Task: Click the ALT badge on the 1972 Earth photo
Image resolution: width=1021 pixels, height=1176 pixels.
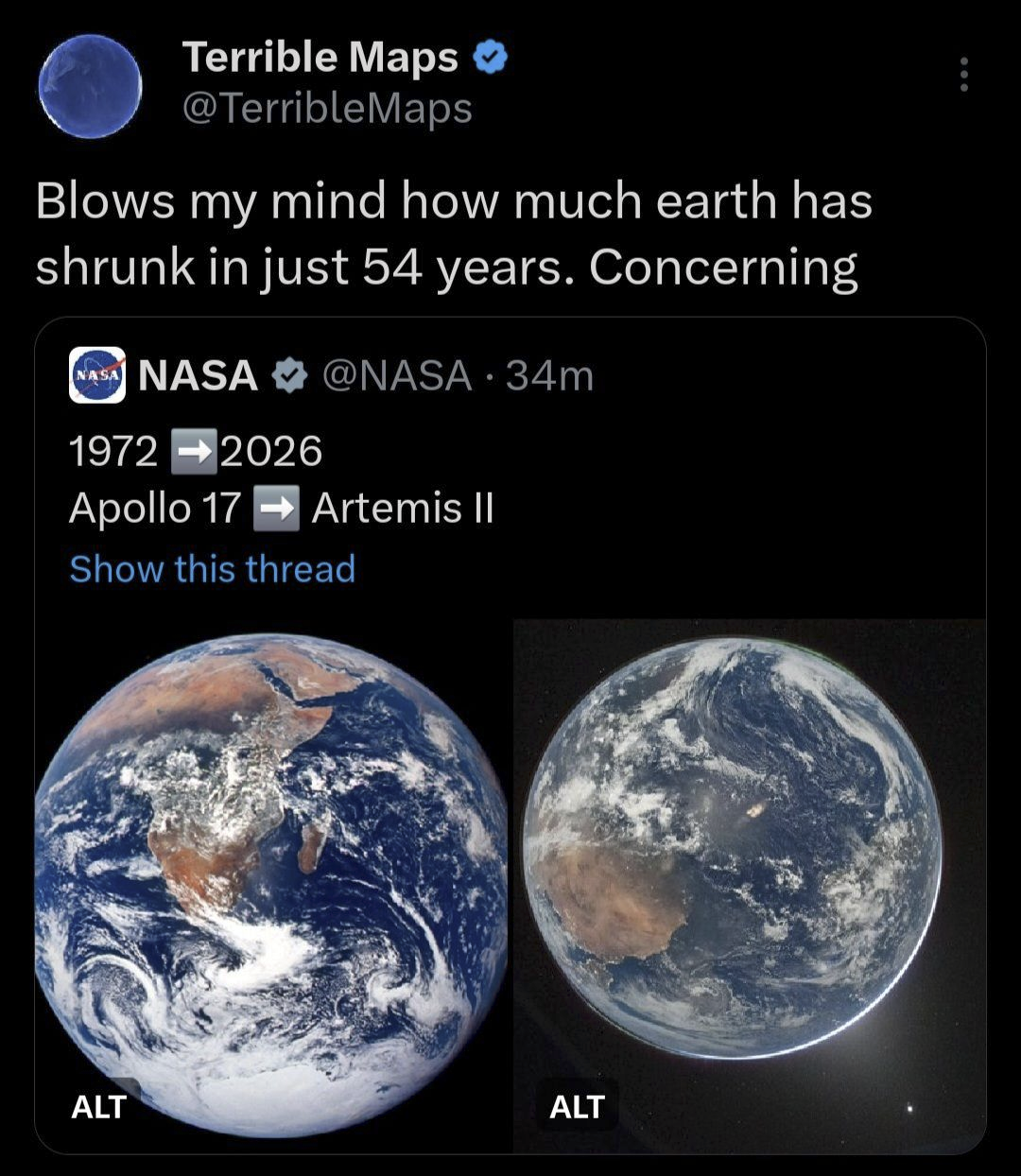Action: pos(99,1107)
